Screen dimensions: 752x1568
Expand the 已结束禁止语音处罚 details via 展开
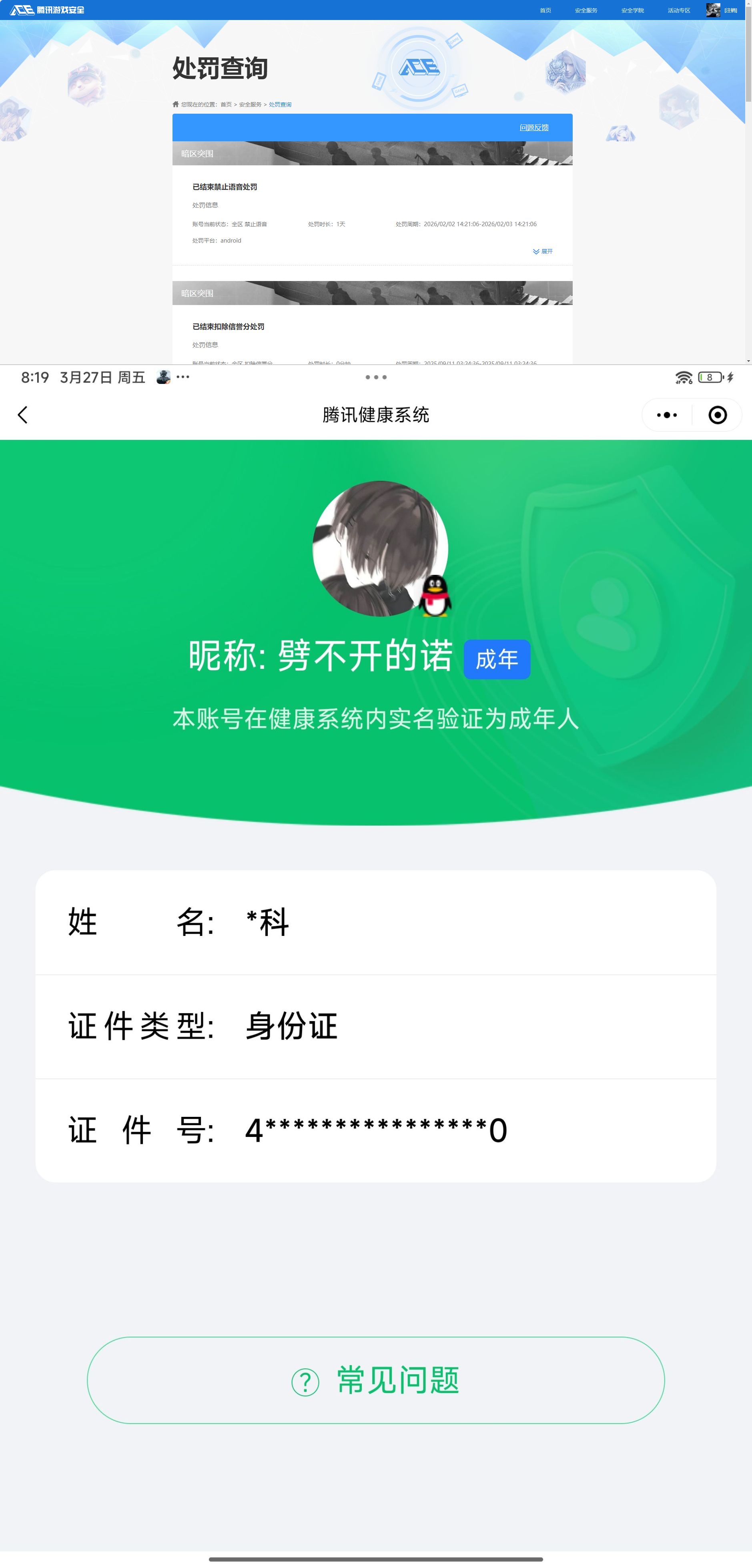pos(541,251)
